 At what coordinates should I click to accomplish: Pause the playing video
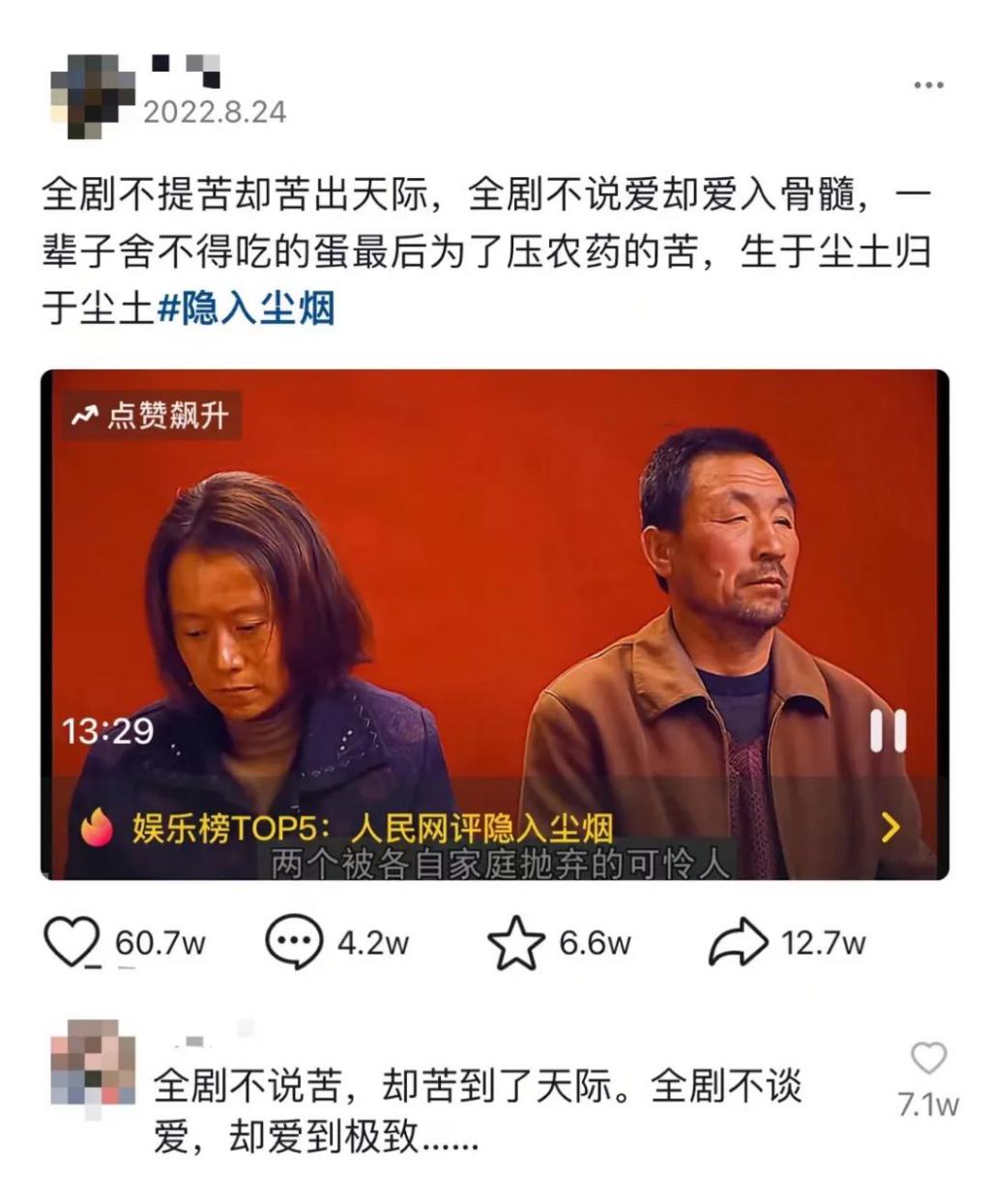(888, 731)
